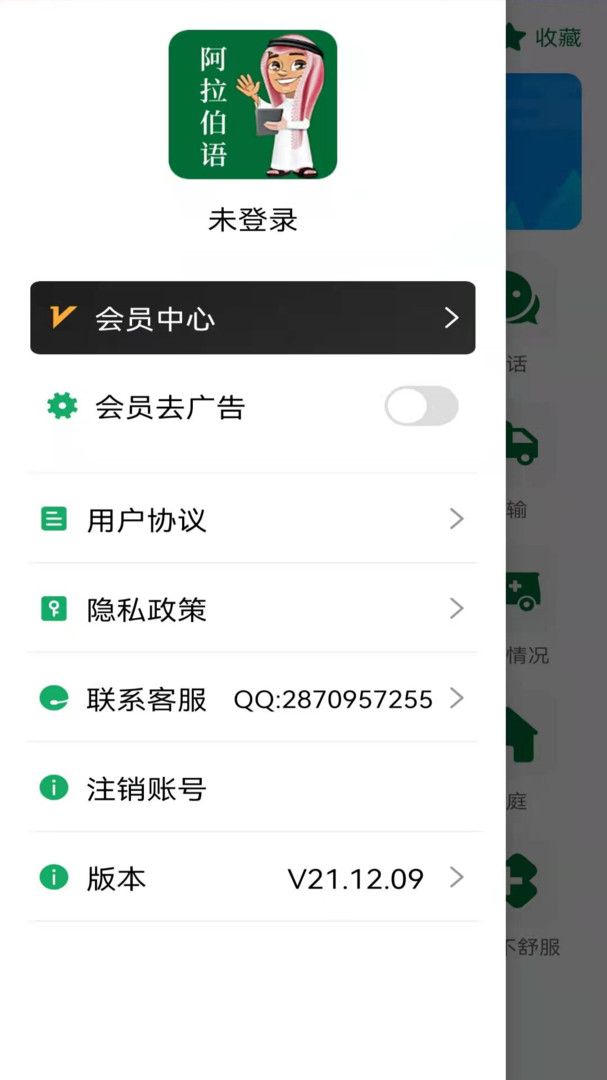Open 隐私政策 privacy policy
The height and width of the screenshot is (1080, 607).
(252, 608)
